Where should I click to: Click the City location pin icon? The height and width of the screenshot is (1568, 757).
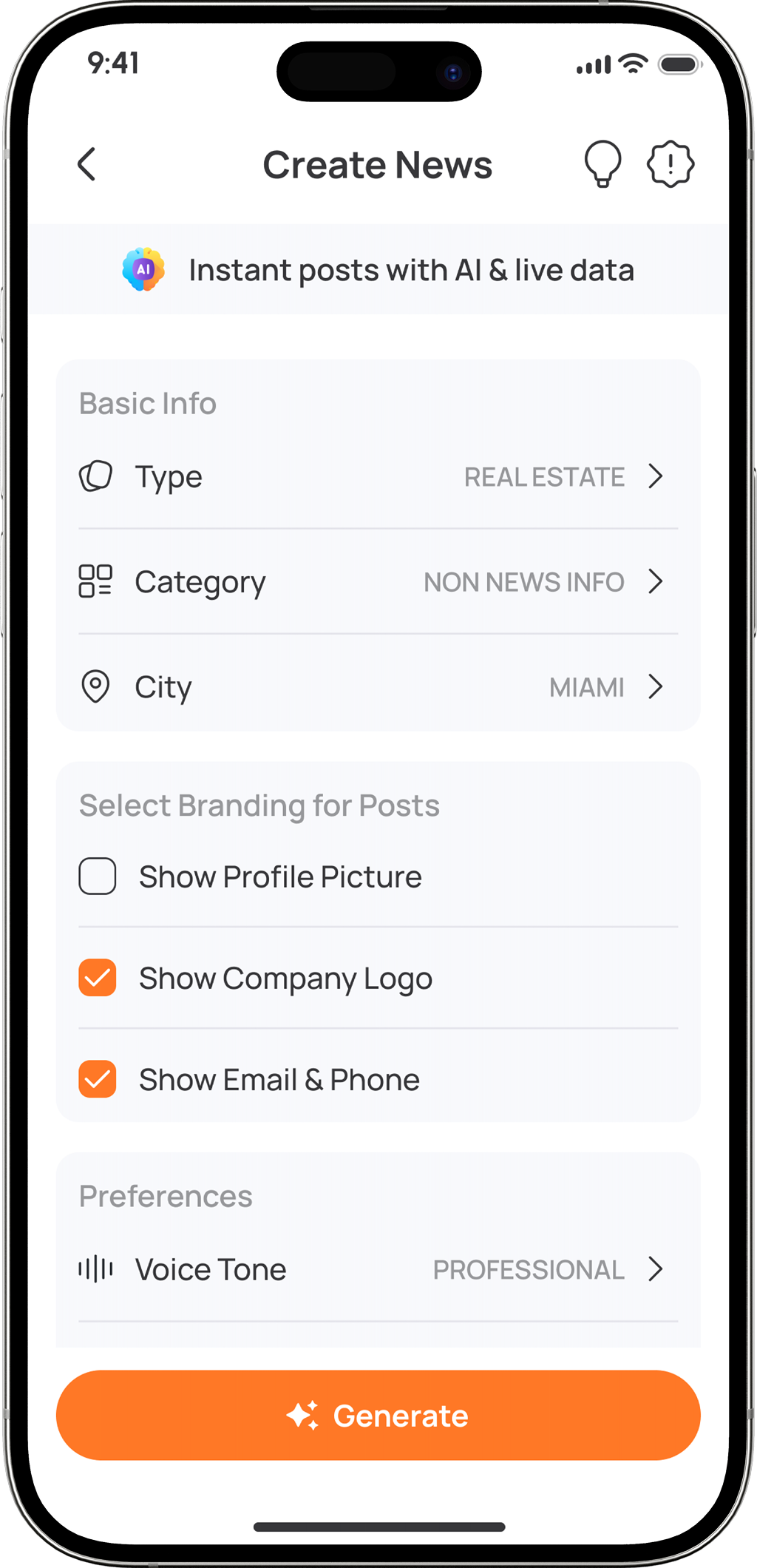coord(95,687)
